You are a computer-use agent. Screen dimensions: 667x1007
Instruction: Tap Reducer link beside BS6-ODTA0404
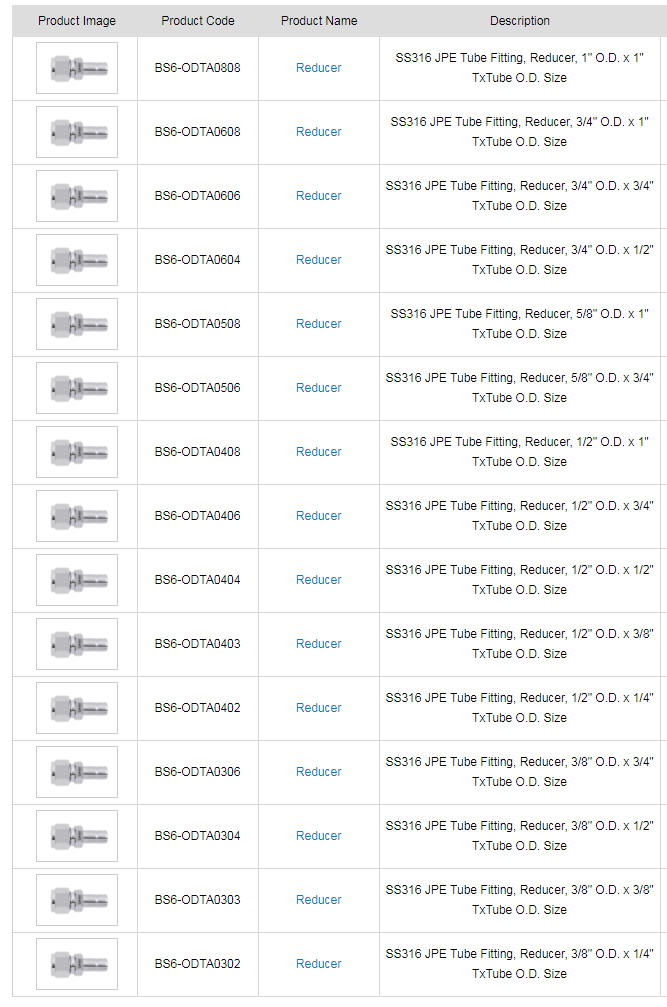(318, 580)
